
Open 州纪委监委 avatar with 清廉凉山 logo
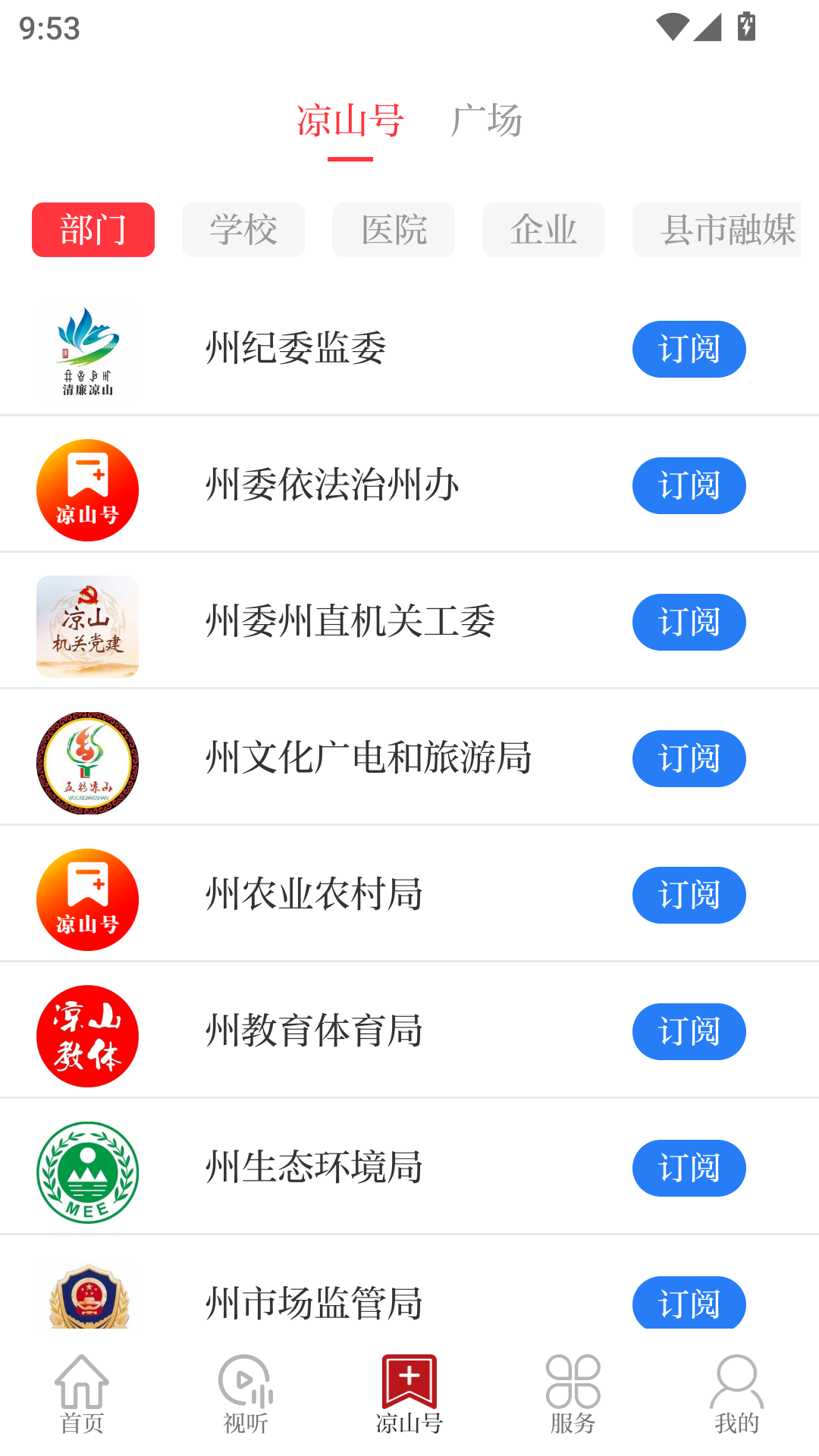pyautogui.click(x=87, y=350)
